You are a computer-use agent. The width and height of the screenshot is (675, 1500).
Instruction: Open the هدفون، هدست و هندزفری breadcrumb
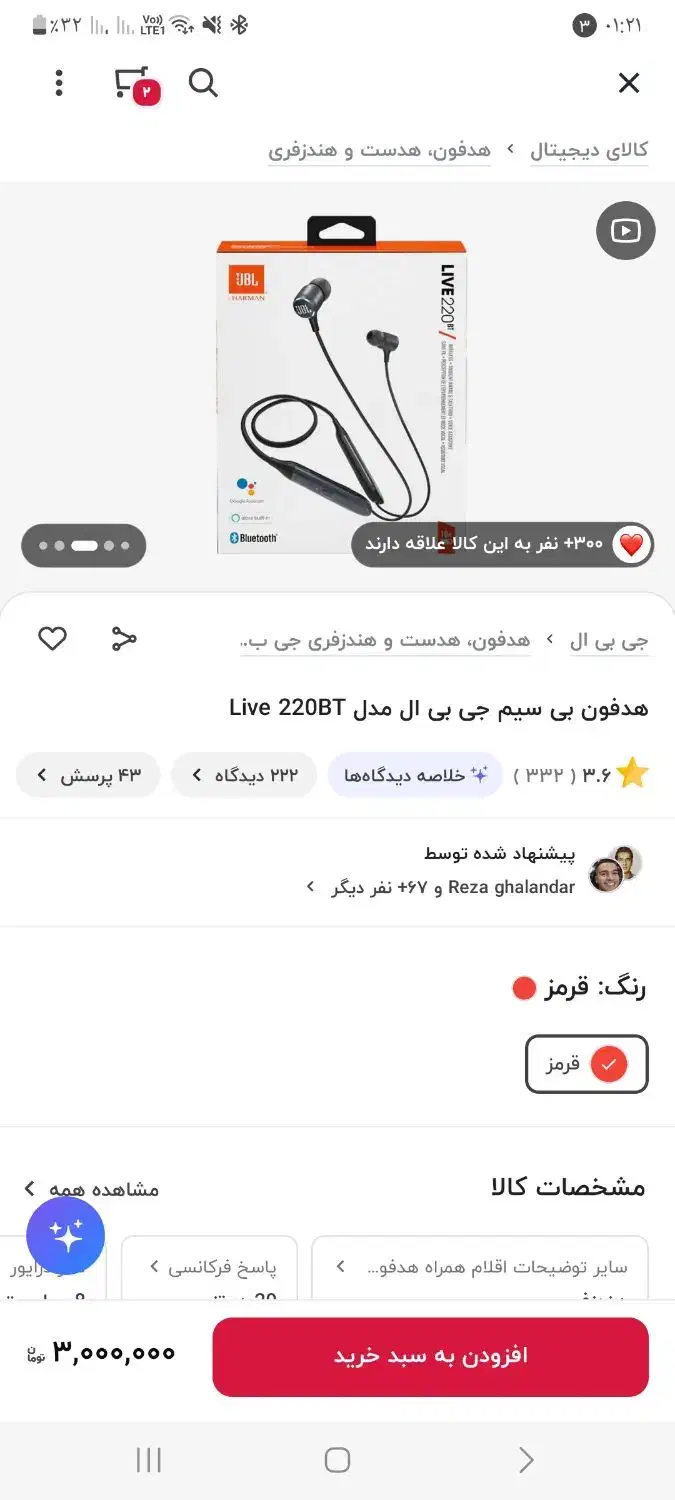pyautogui.click(x=379, y=151)
